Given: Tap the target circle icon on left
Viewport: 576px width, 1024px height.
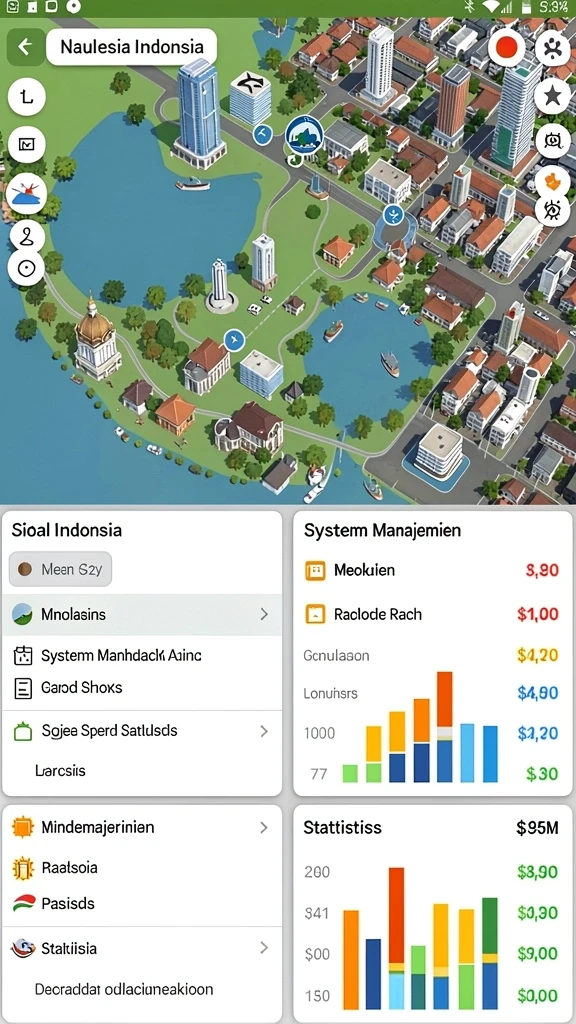Looking at the screenshot, I should click(26, 268).
